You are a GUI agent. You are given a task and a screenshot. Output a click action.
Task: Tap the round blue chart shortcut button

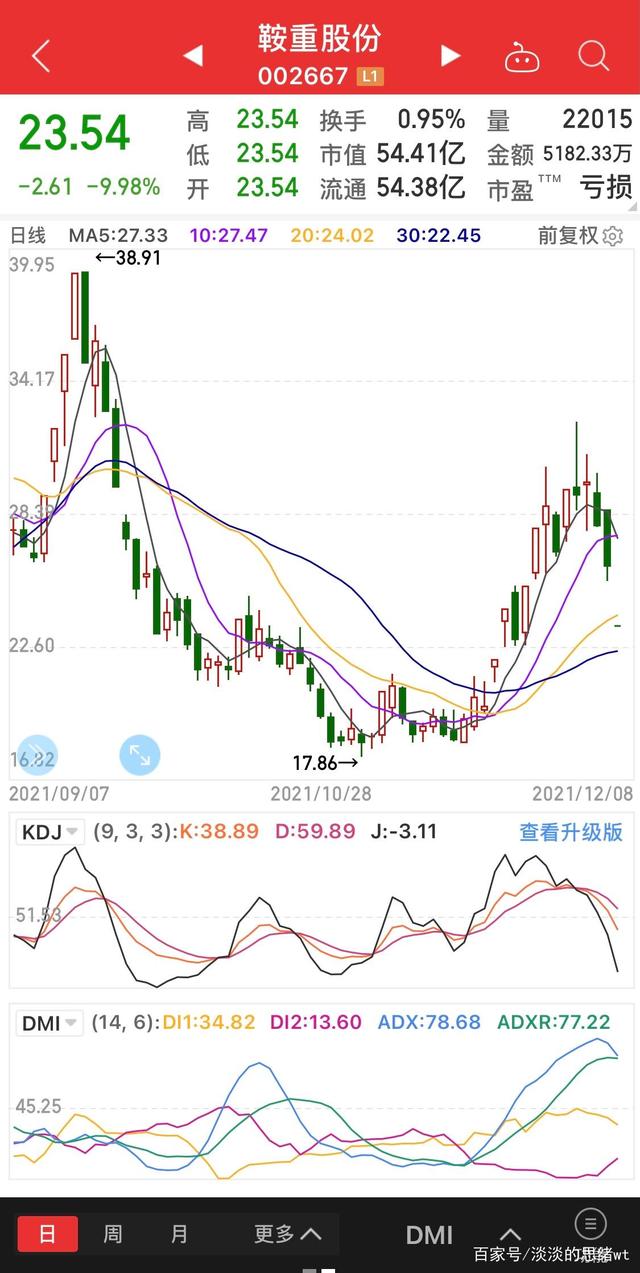tap(38, 755)
